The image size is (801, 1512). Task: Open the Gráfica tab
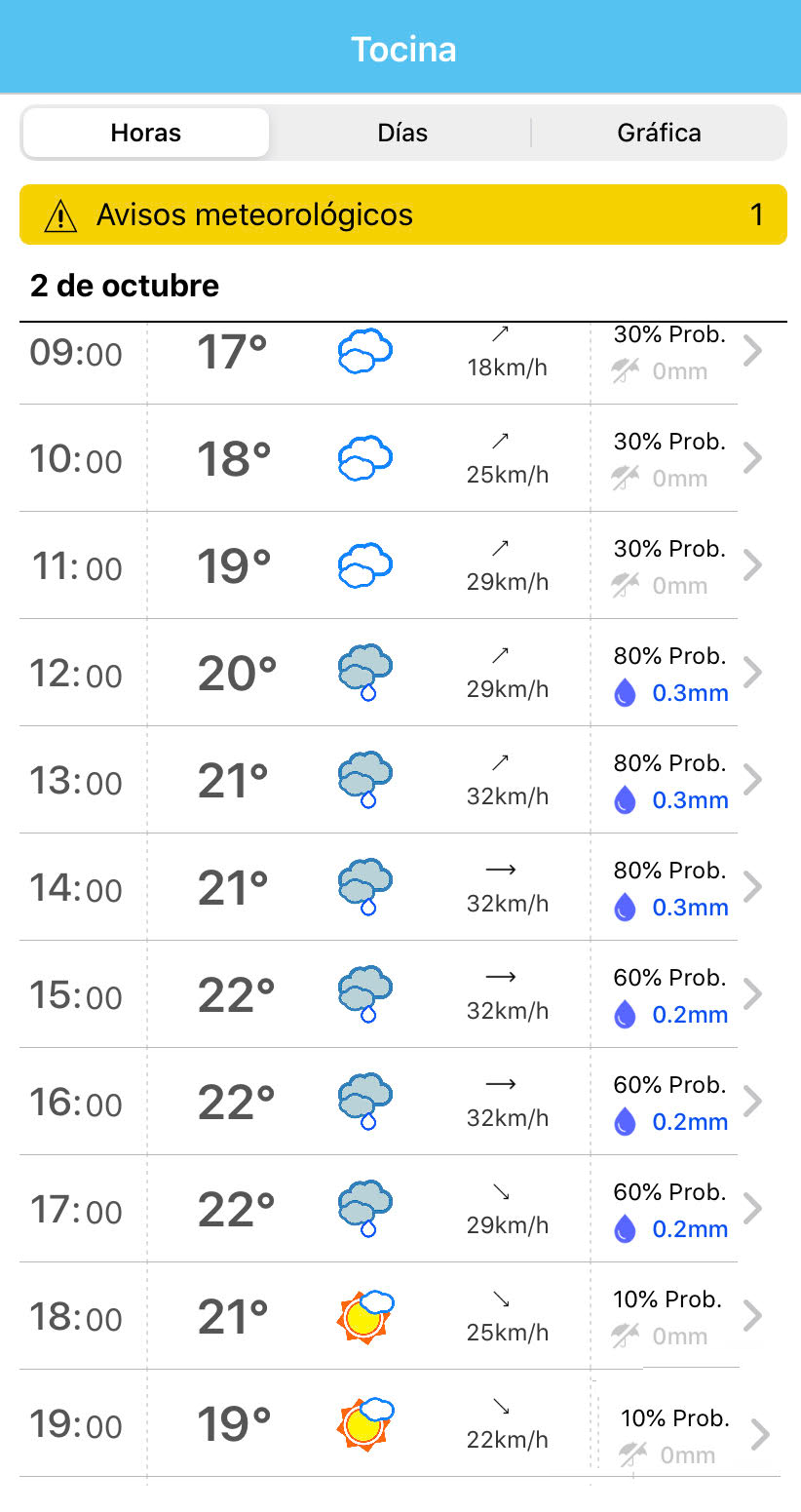coord(659,133)
